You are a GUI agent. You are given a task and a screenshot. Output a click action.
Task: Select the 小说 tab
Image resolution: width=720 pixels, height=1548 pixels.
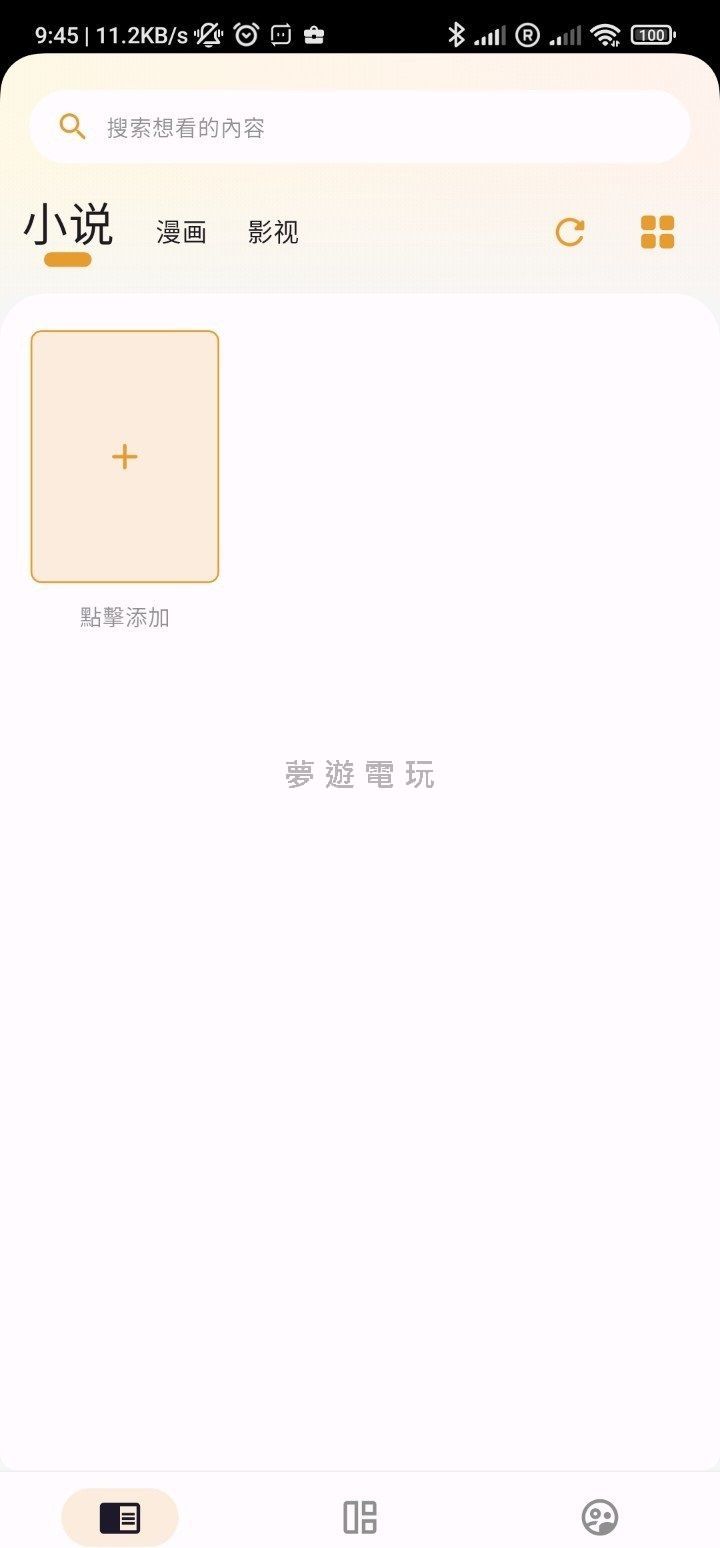click(68, 227)
